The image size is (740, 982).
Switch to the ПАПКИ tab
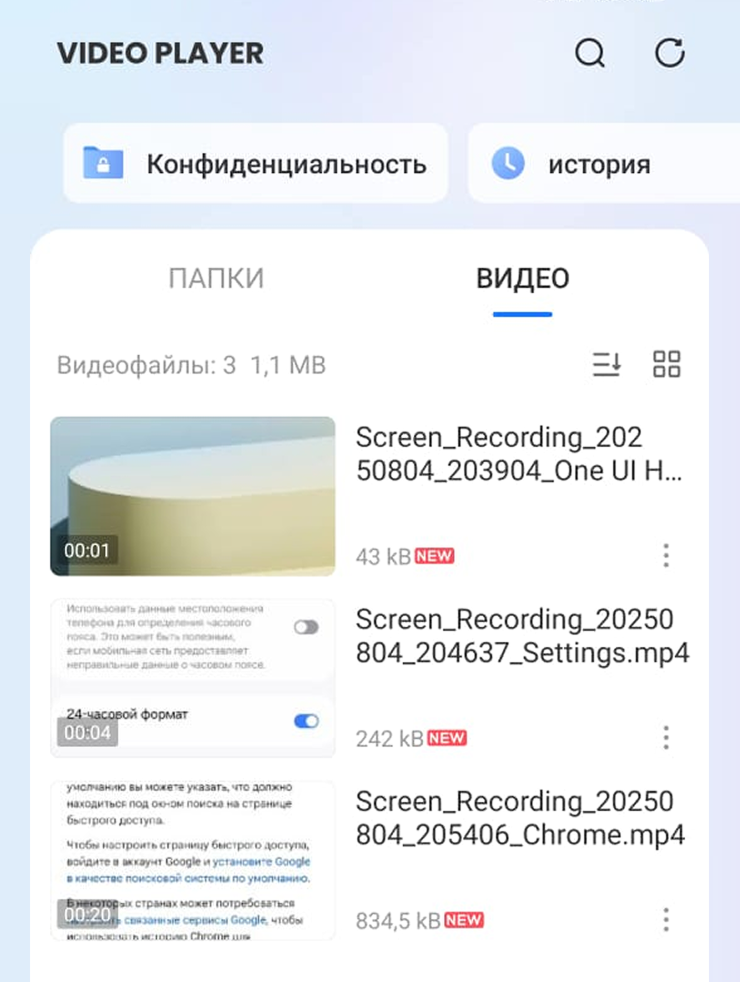point(216,278)
